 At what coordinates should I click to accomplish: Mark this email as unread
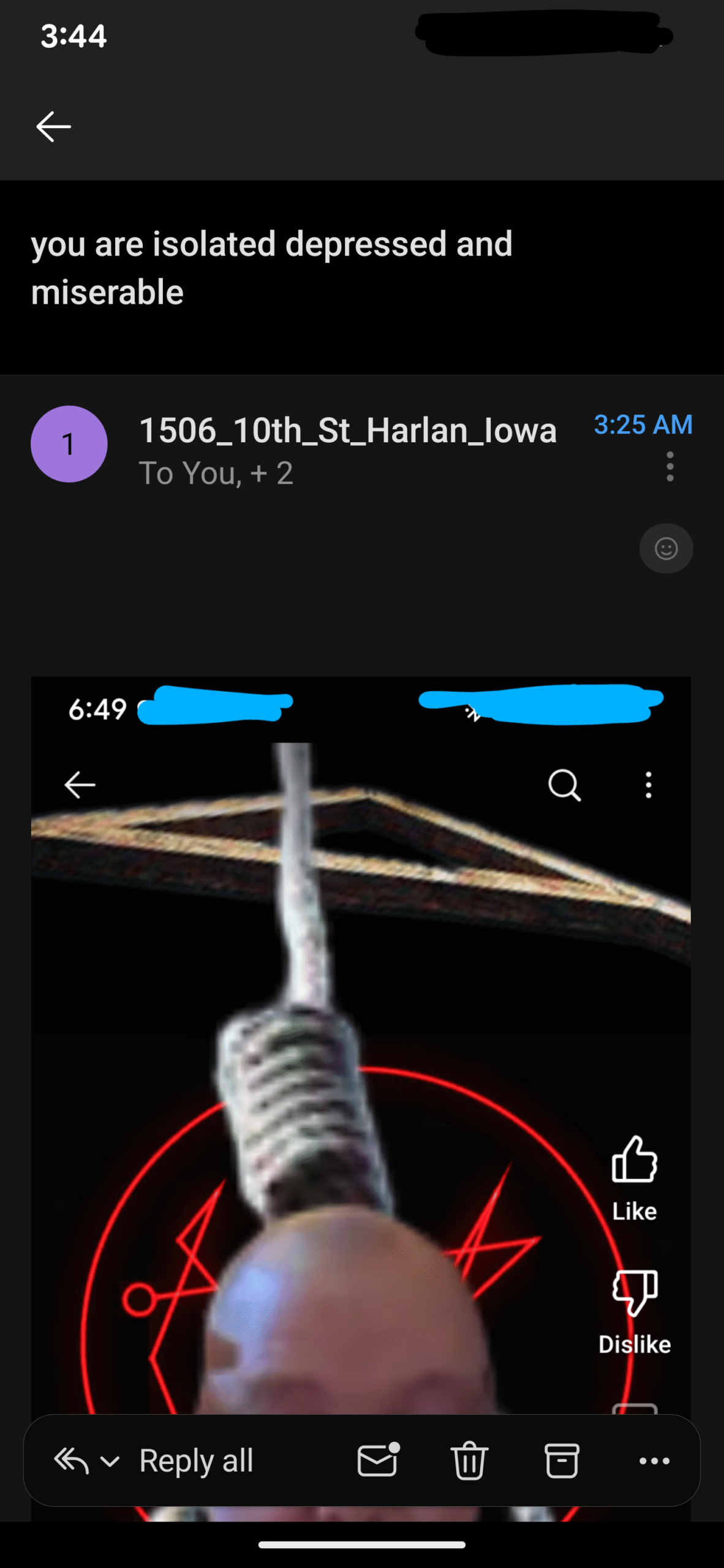378,1460
